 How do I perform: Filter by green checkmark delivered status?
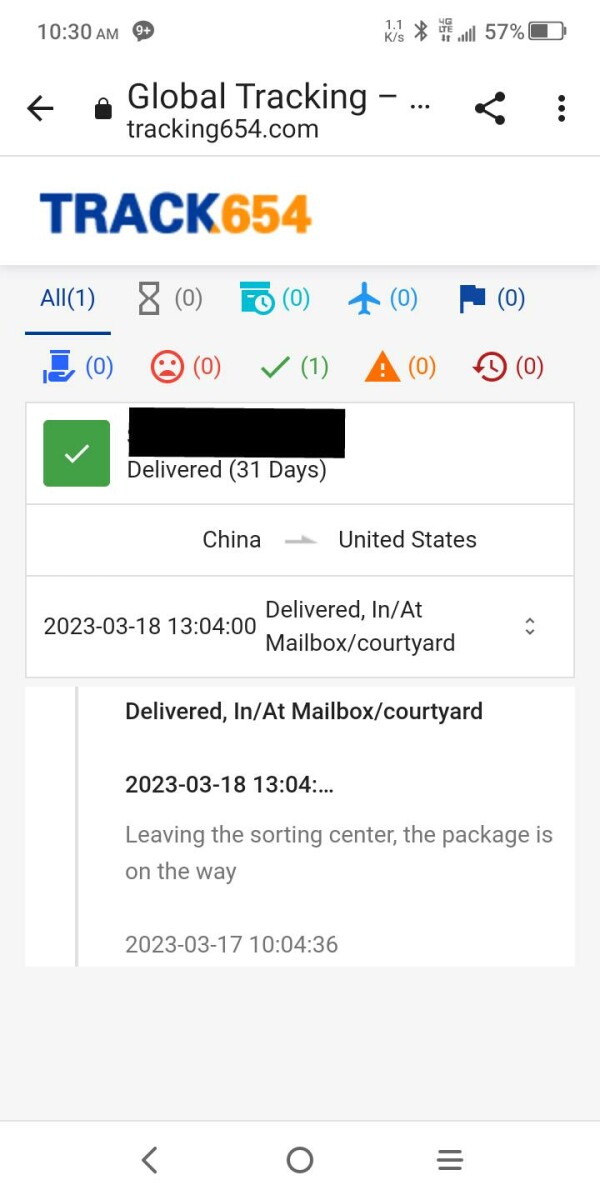point(294,367)
